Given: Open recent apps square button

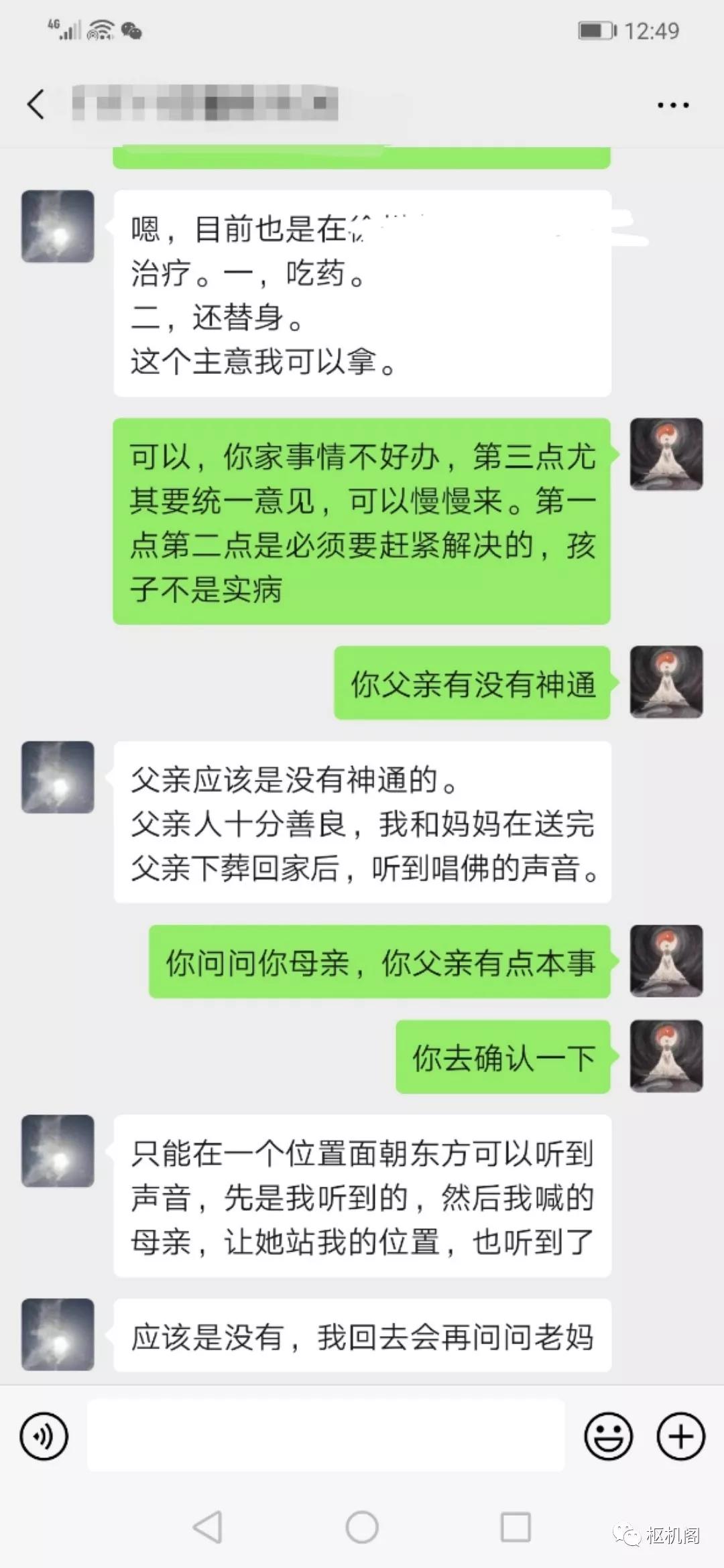Looking at the screenshot, I should coord(516,1528).
